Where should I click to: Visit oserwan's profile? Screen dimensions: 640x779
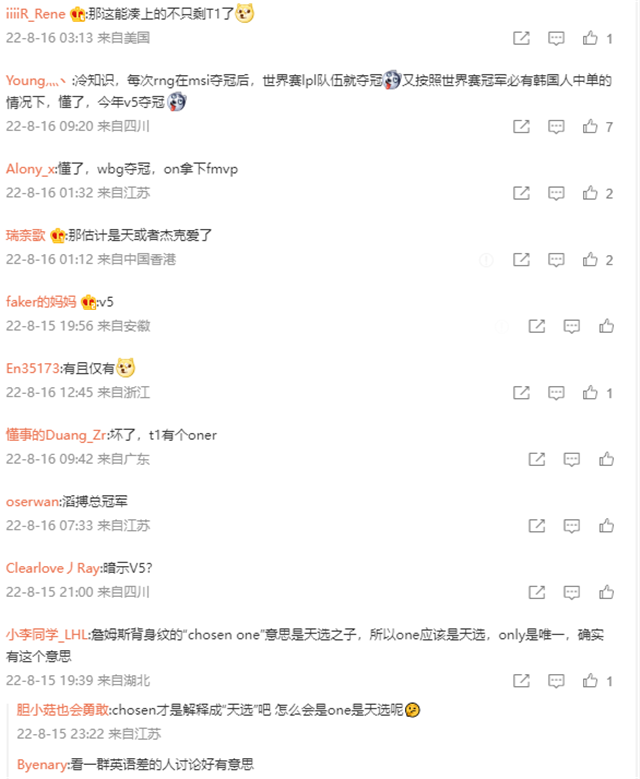pyautogui.click(x=30, y=501)
